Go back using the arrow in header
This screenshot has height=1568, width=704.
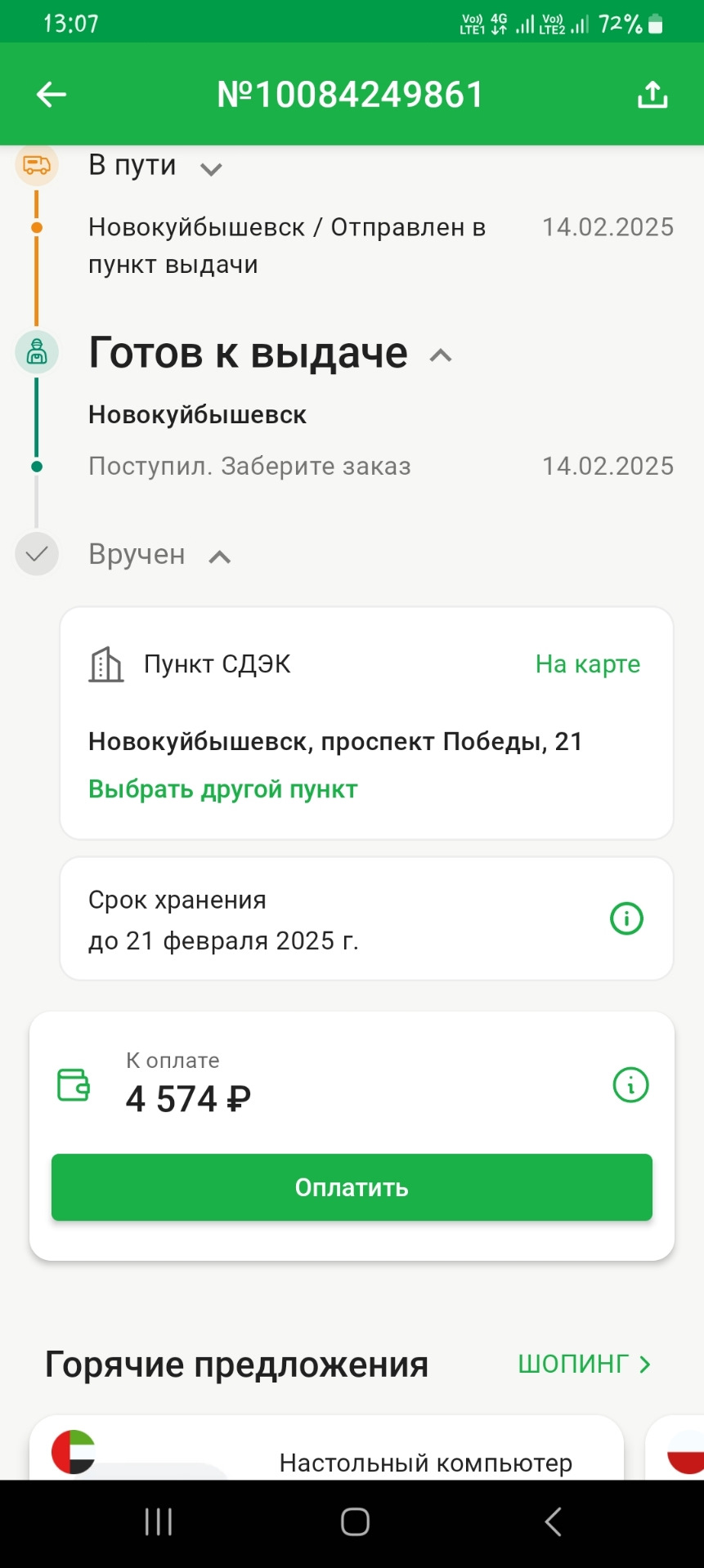click(x=51, y=95)
